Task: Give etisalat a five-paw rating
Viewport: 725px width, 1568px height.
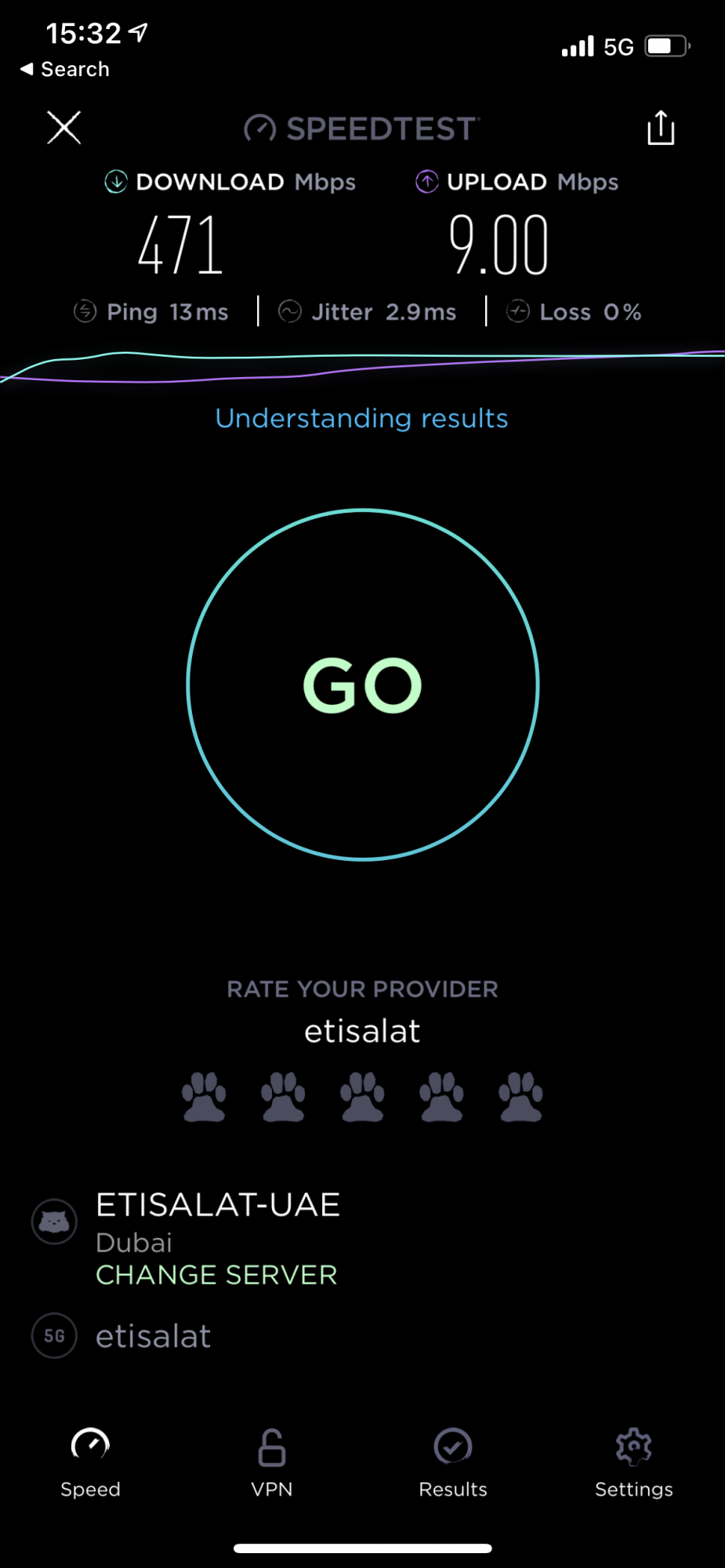Action: click(520, 1097)
